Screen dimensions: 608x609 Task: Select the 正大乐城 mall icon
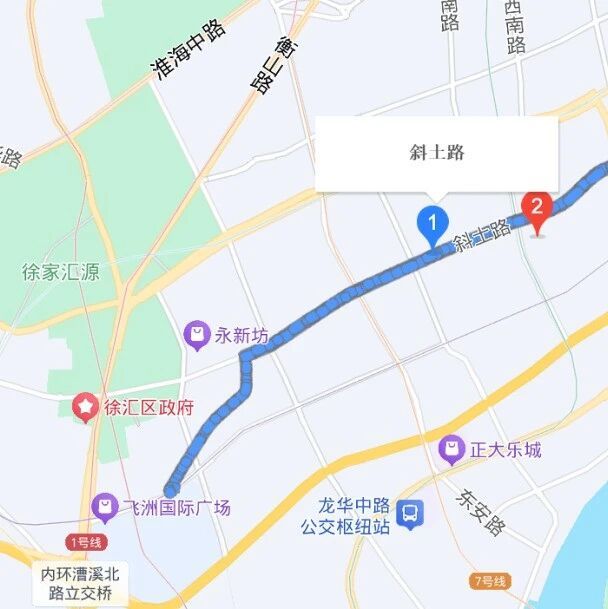point(452,450)
